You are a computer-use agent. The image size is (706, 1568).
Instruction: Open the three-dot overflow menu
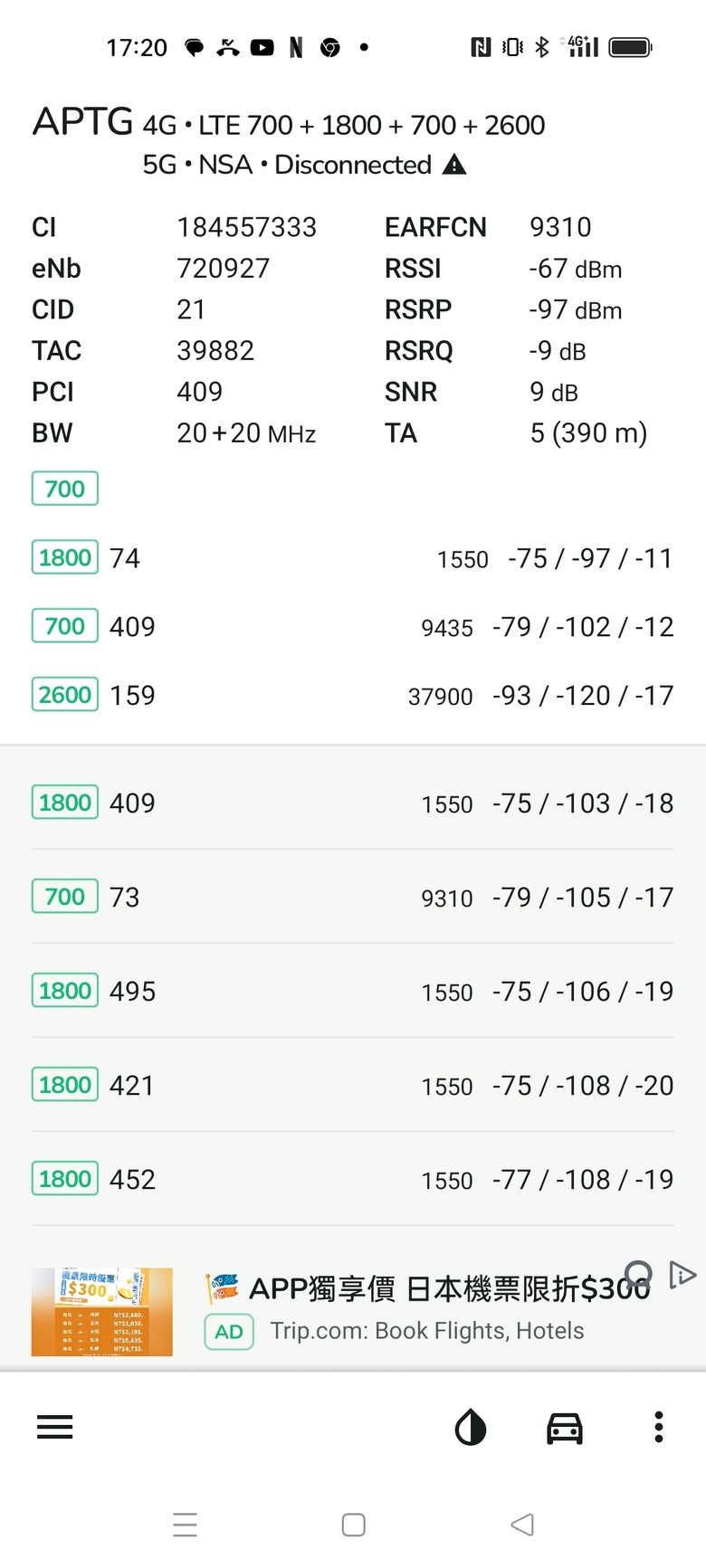pyautogui.click(x=659, y=1427)
